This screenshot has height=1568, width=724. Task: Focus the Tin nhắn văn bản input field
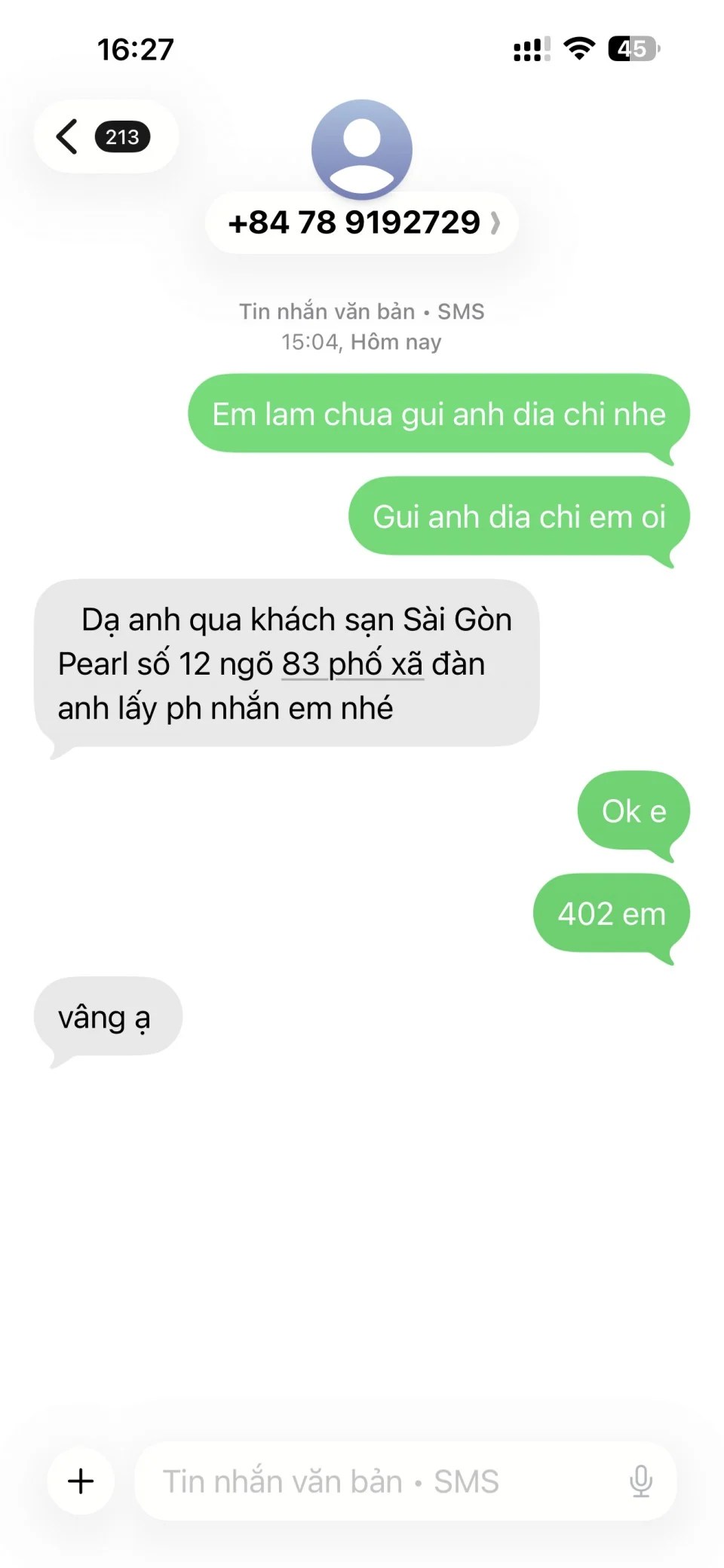coord(377,1481)
